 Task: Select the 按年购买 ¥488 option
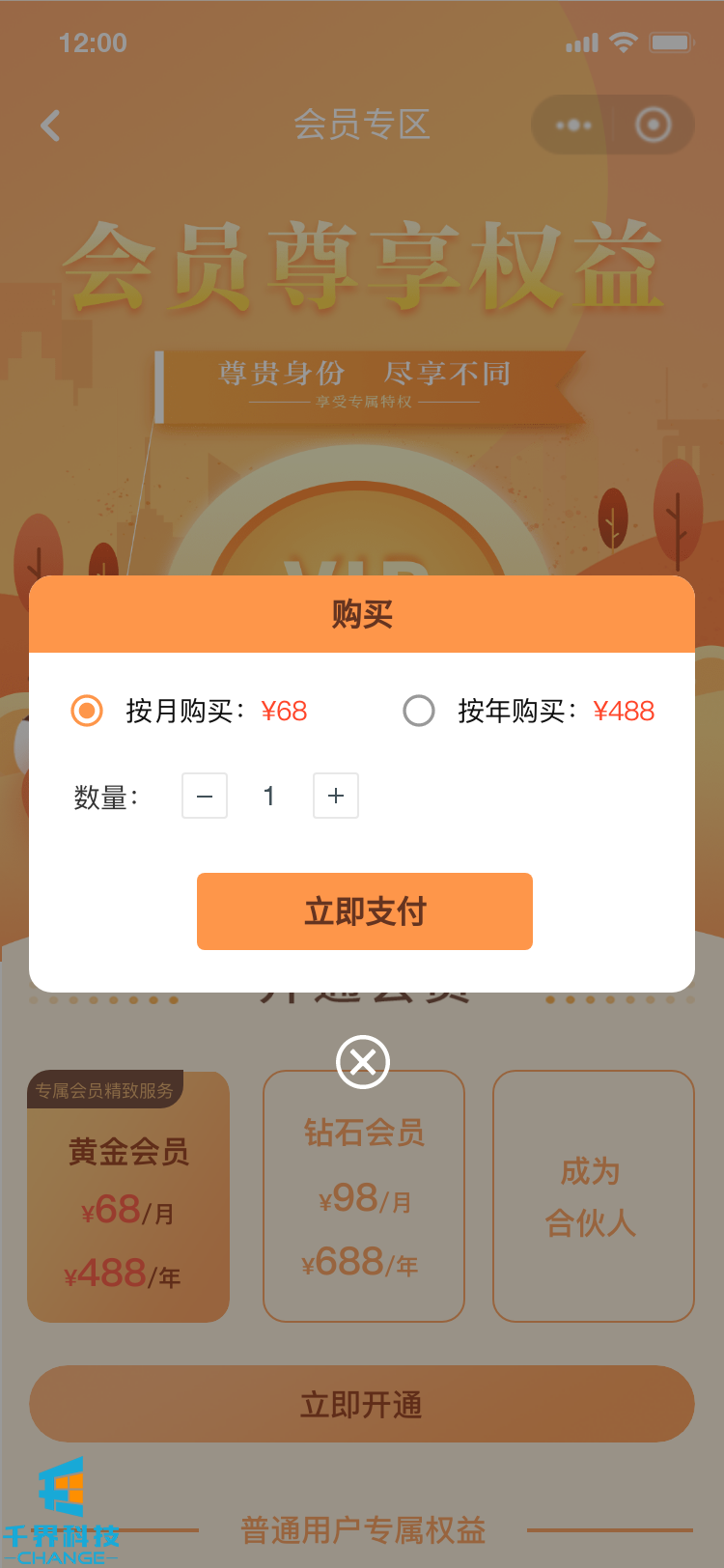[x=419, y=712]
